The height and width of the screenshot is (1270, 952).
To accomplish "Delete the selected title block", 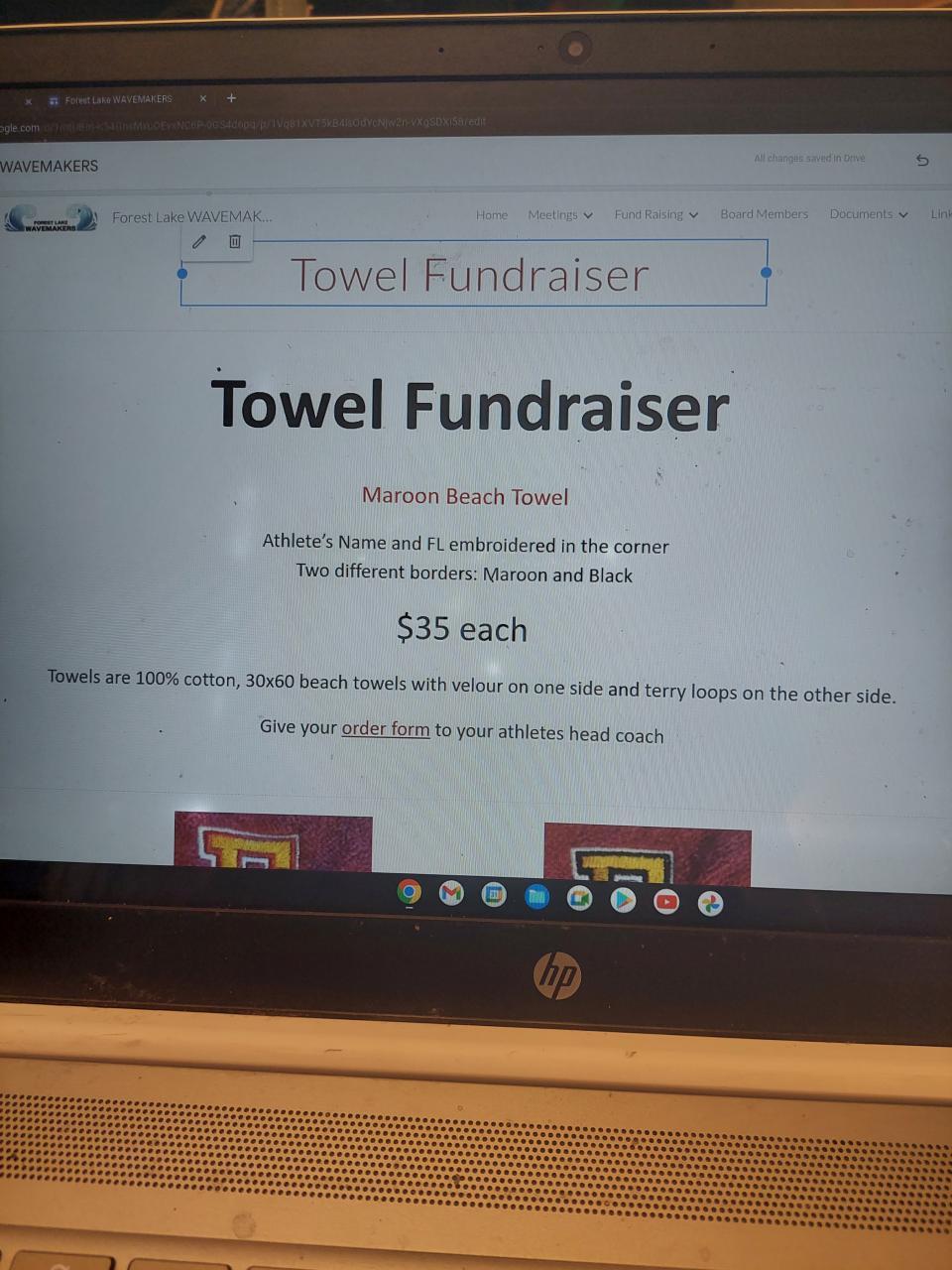I will coord(235,241).
